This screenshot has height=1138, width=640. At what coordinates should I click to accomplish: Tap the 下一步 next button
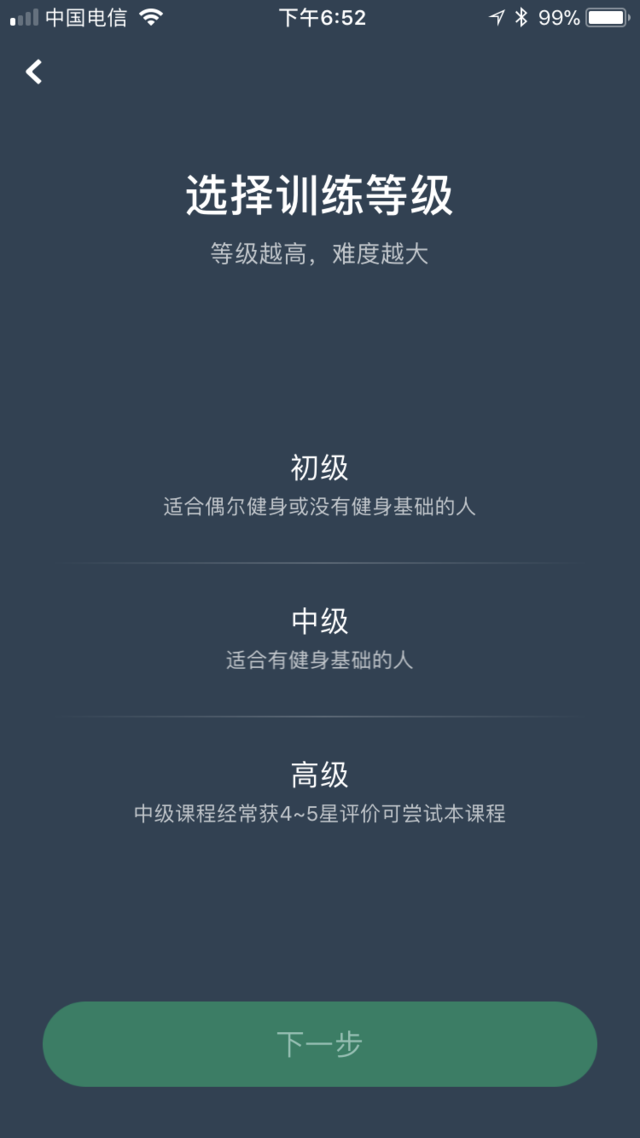[320, 1044]
